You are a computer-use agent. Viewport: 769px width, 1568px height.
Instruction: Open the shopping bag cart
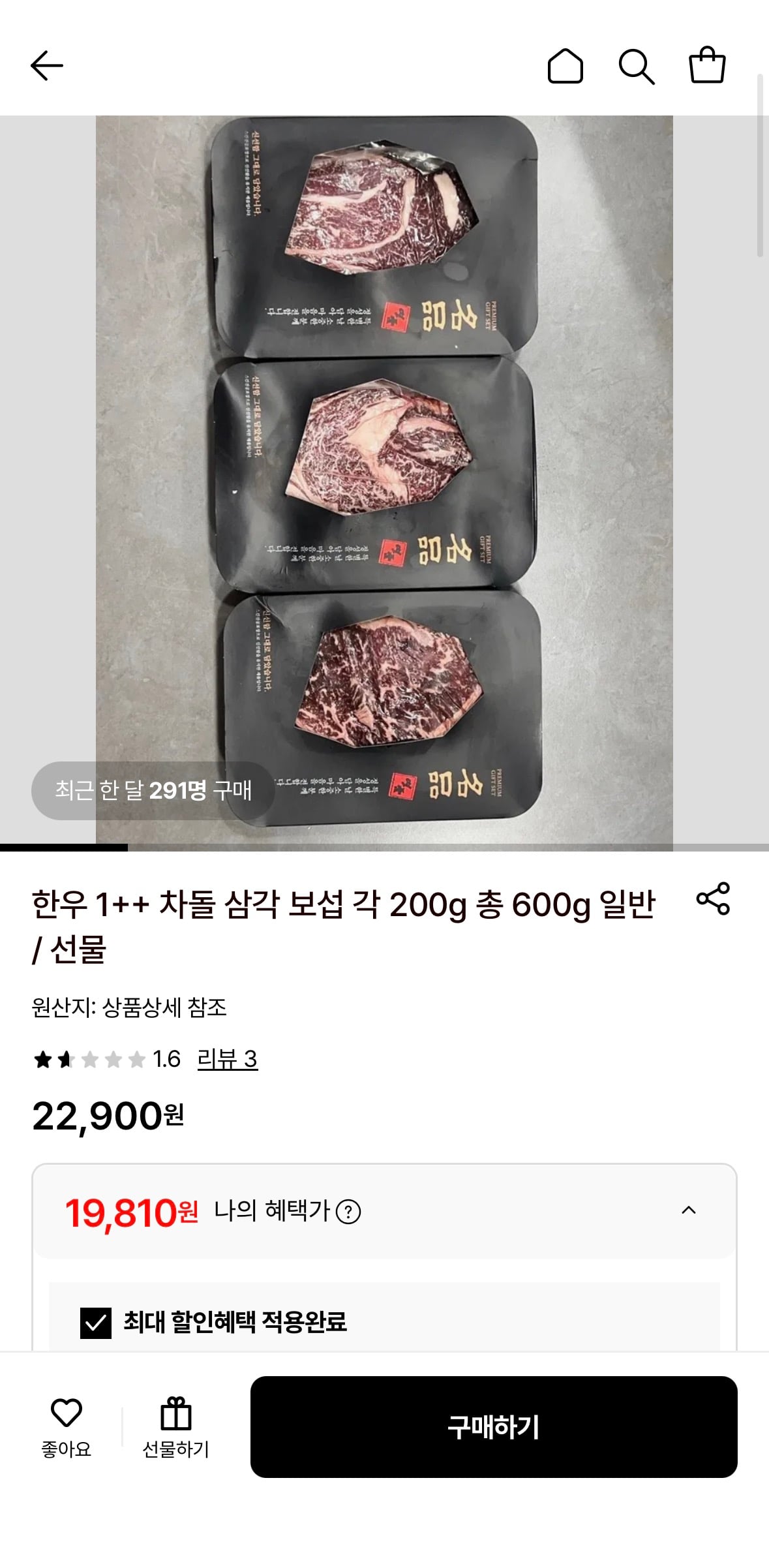[x=707, y=65]
